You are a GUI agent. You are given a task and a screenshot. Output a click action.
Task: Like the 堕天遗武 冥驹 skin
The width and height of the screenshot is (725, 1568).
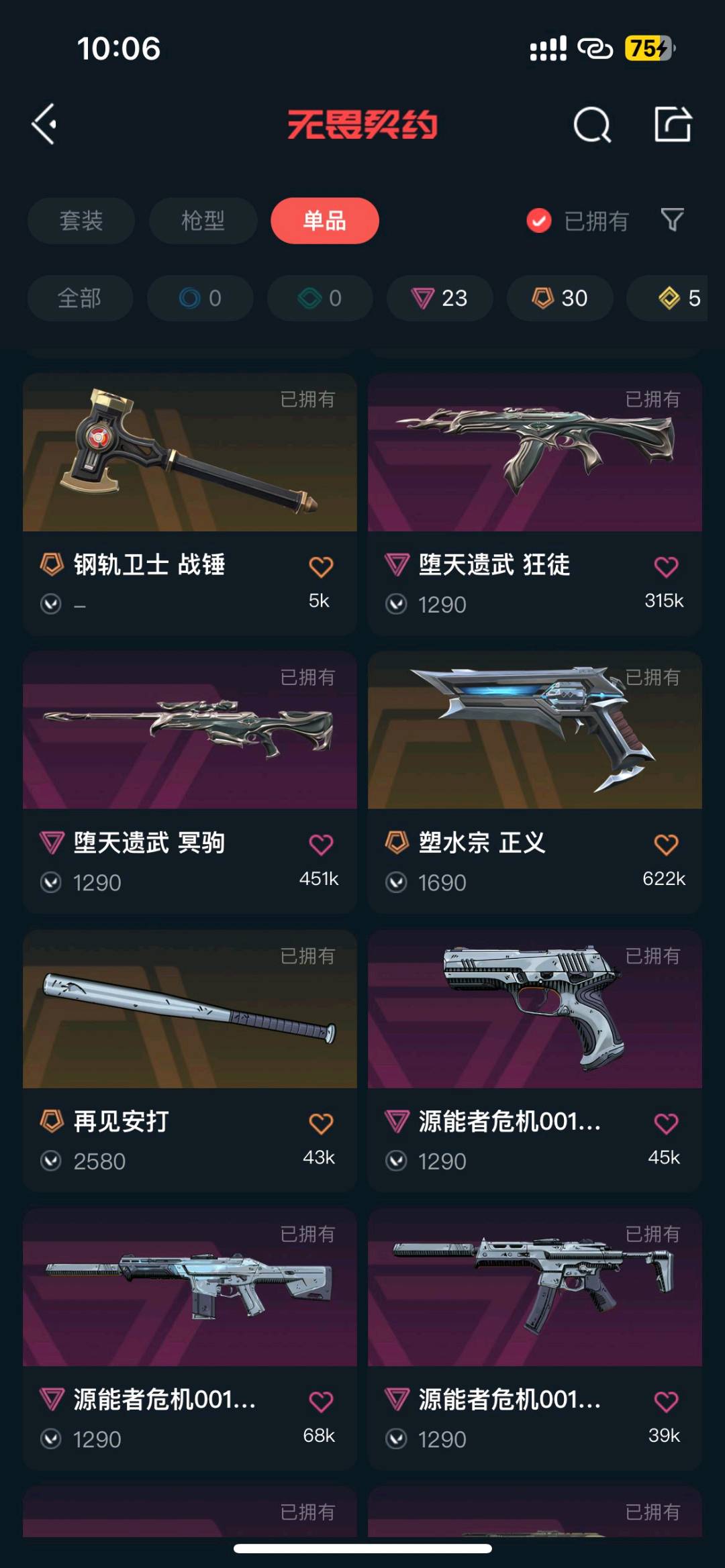point(321,845)
